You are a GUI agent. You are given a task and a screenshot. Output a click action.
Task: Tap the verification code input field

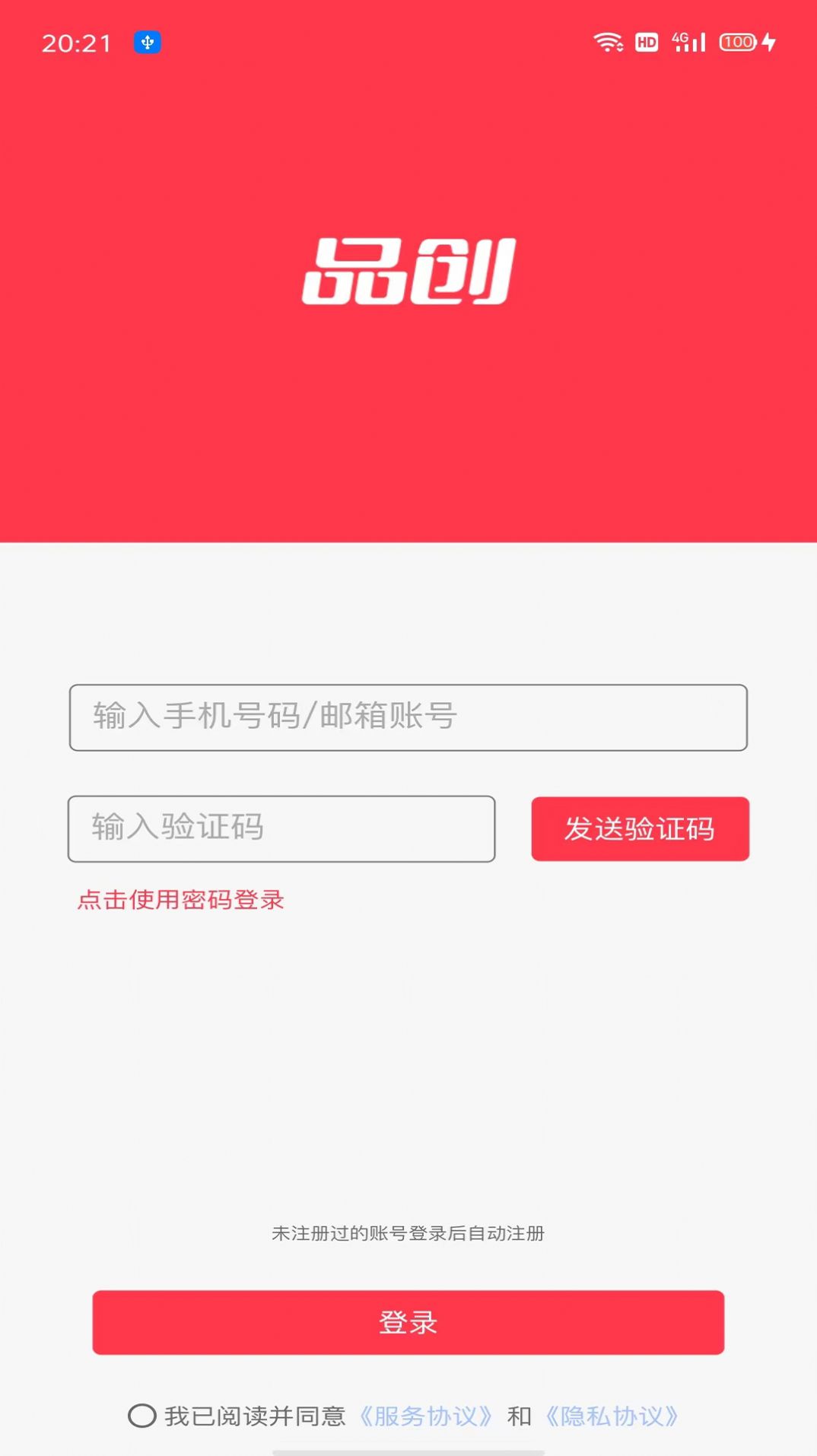(x=281, y=828)
